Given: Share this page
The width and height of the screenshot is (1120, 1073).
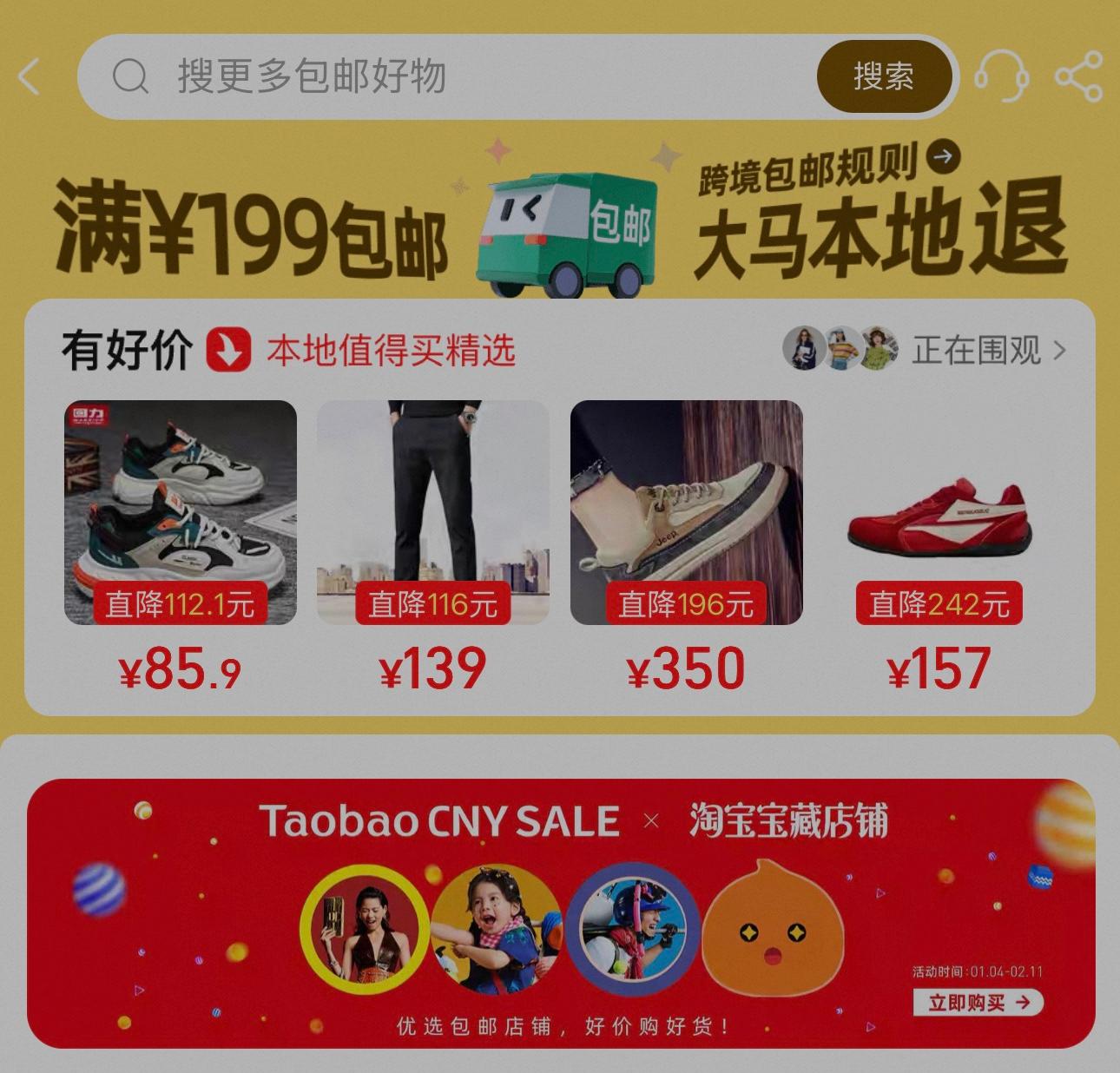Looking at the screenshot, I should [x=1079, y=76].
